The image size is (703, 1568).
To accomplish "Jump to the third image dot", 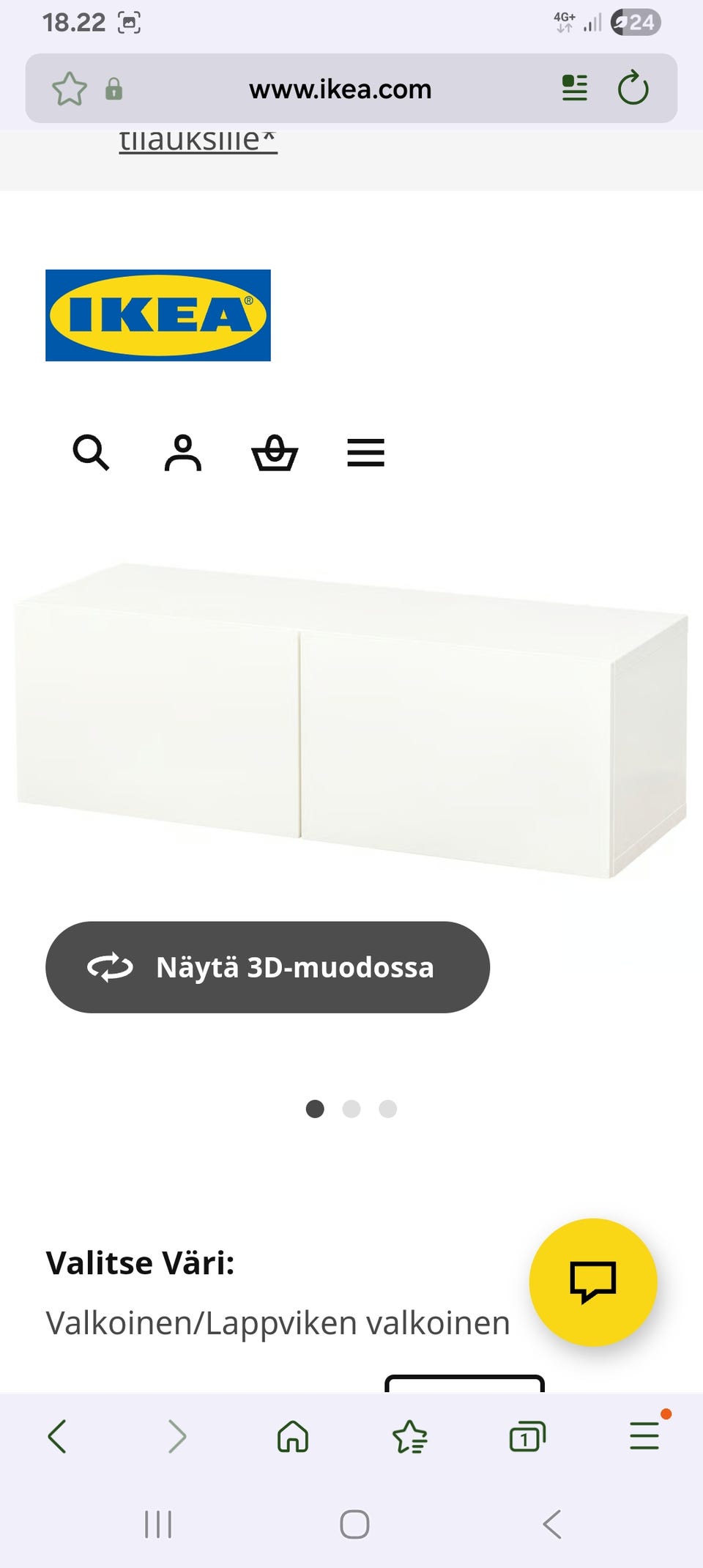I will [x=388, y=1109].
